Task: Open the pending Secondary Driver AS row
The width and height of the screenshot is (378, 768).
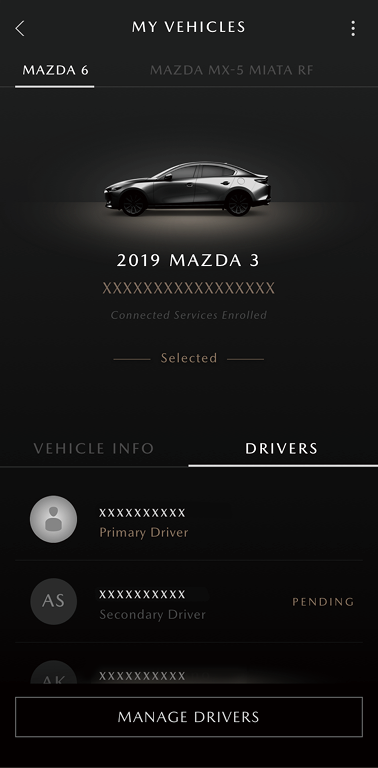Action: pos(189,602)
